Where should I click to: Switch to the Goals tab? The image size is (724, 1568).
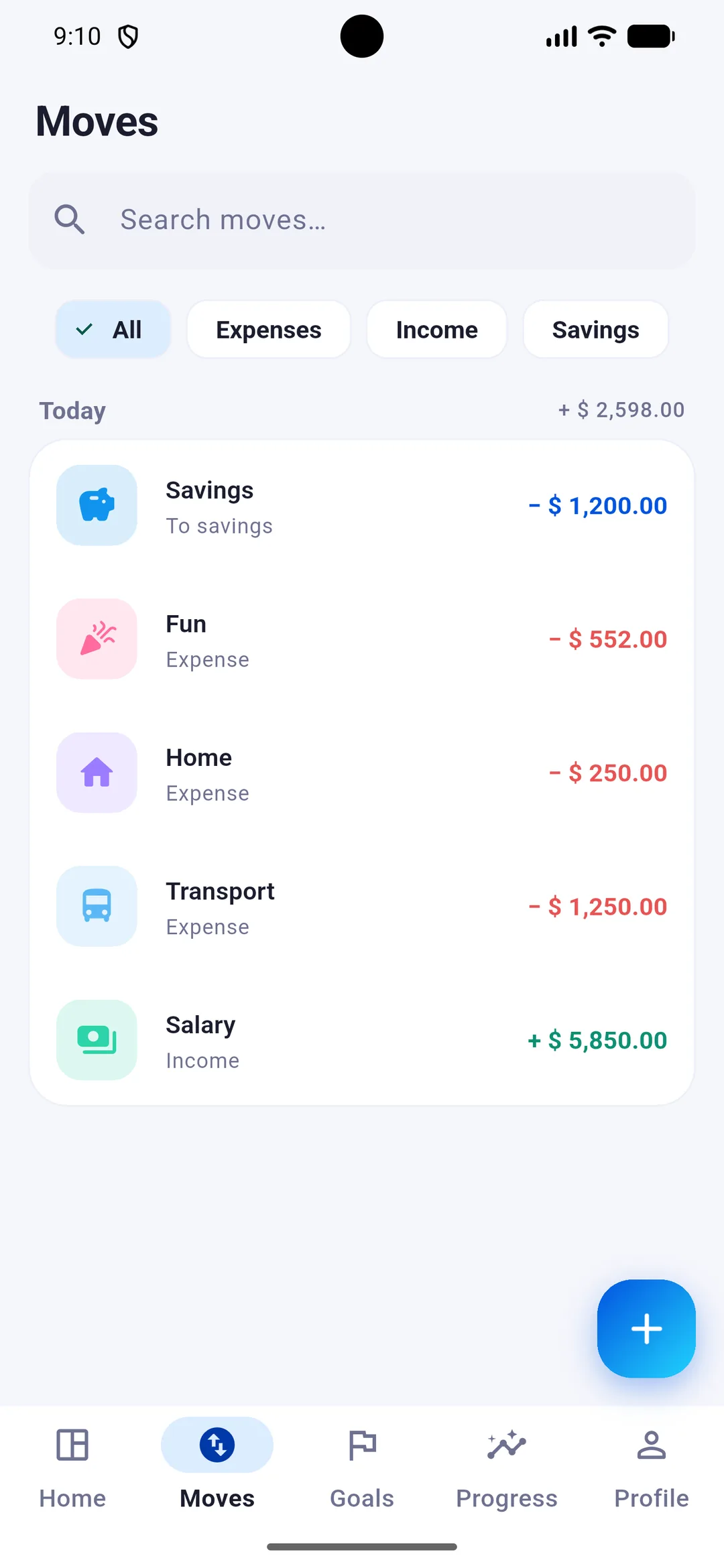coord(362,1467)
